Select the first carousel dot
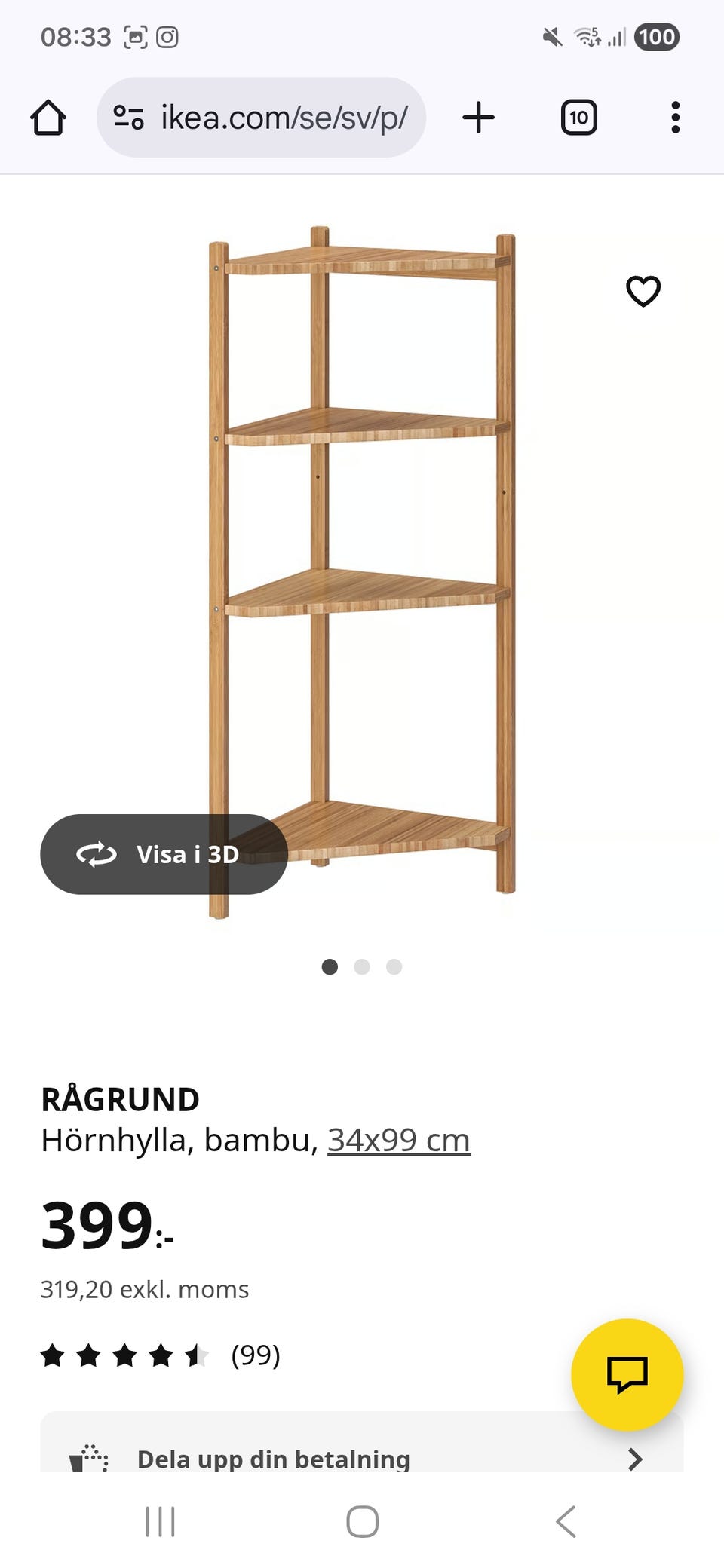Screen dimensions: 724x1568 click(330, 967)
